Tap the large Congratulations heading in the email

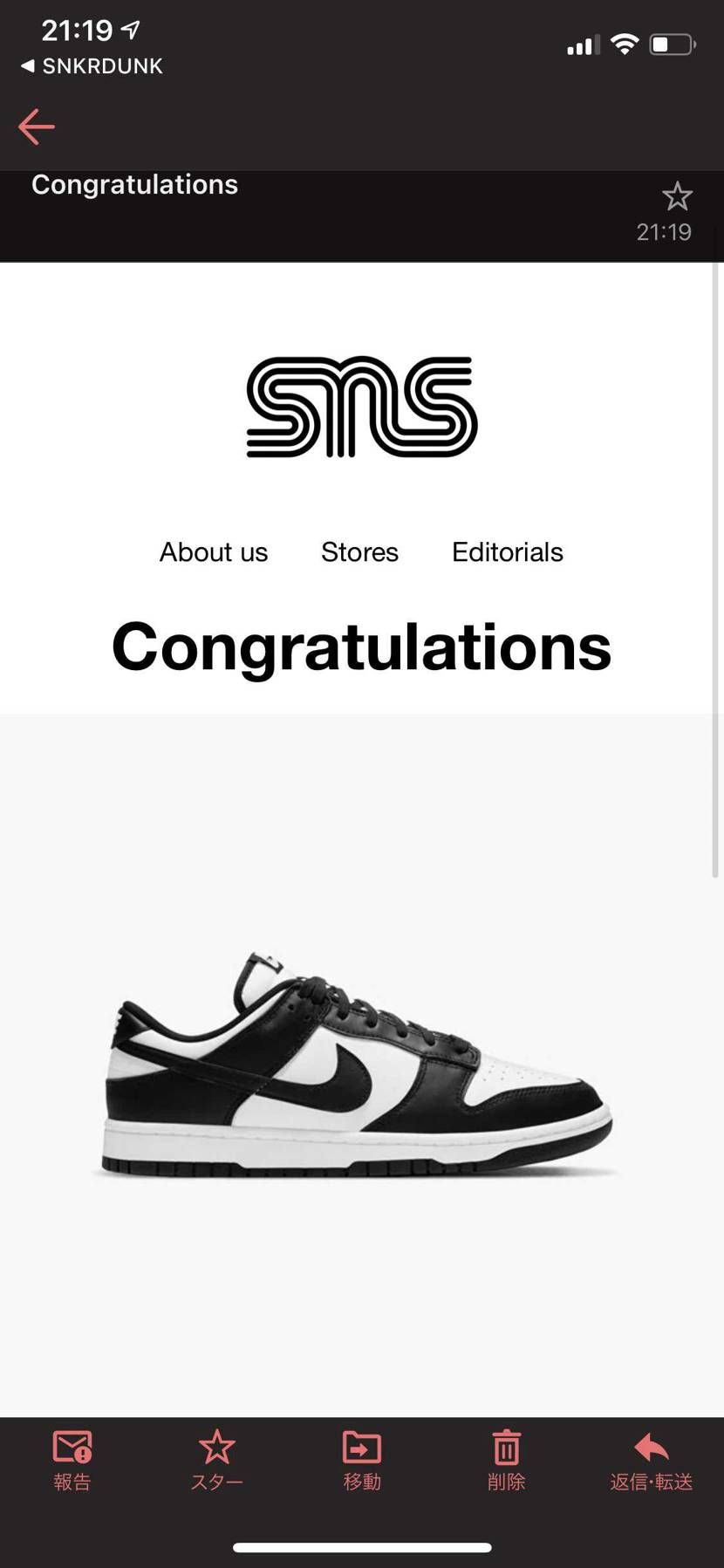361,646
